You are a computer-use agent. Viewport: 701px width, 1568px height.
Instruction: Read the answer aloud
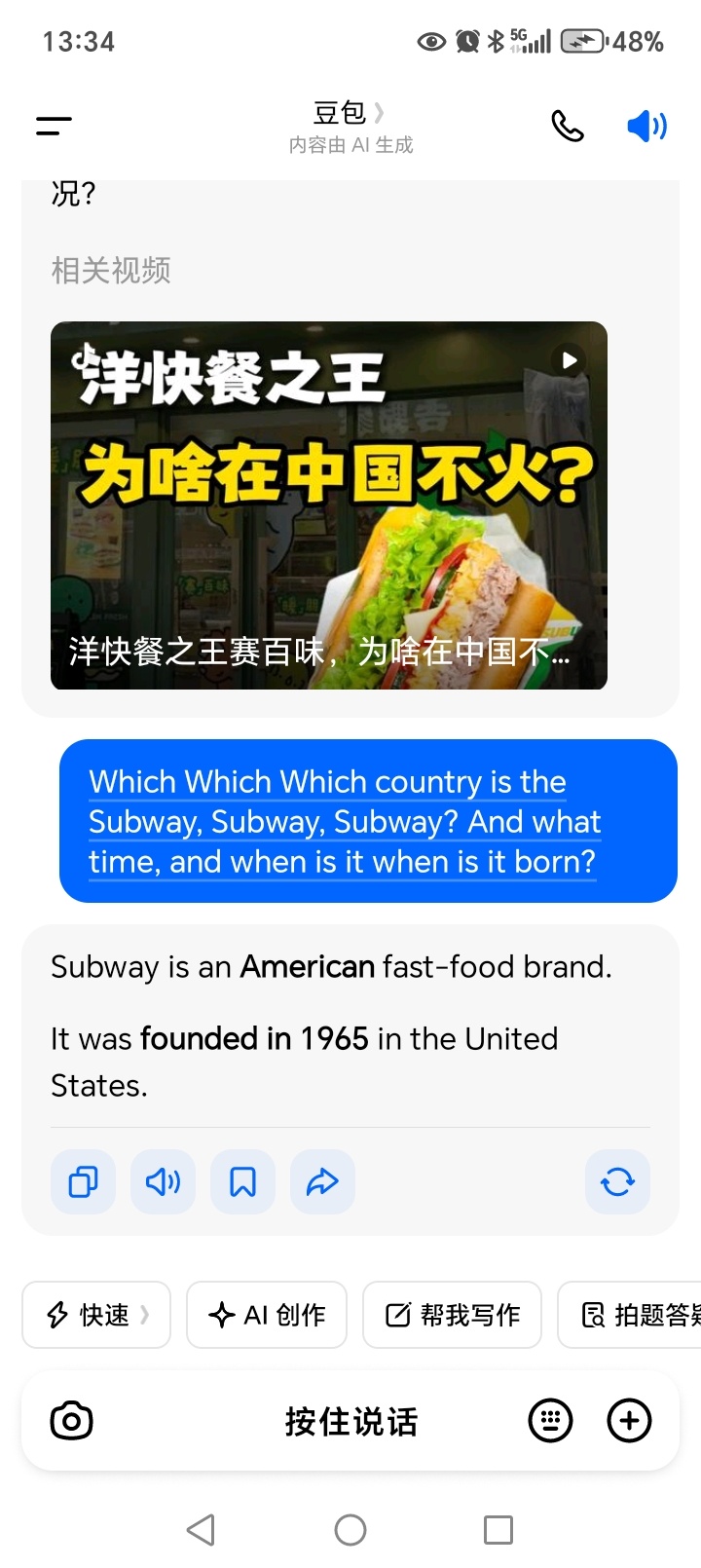pos(164,1182)
